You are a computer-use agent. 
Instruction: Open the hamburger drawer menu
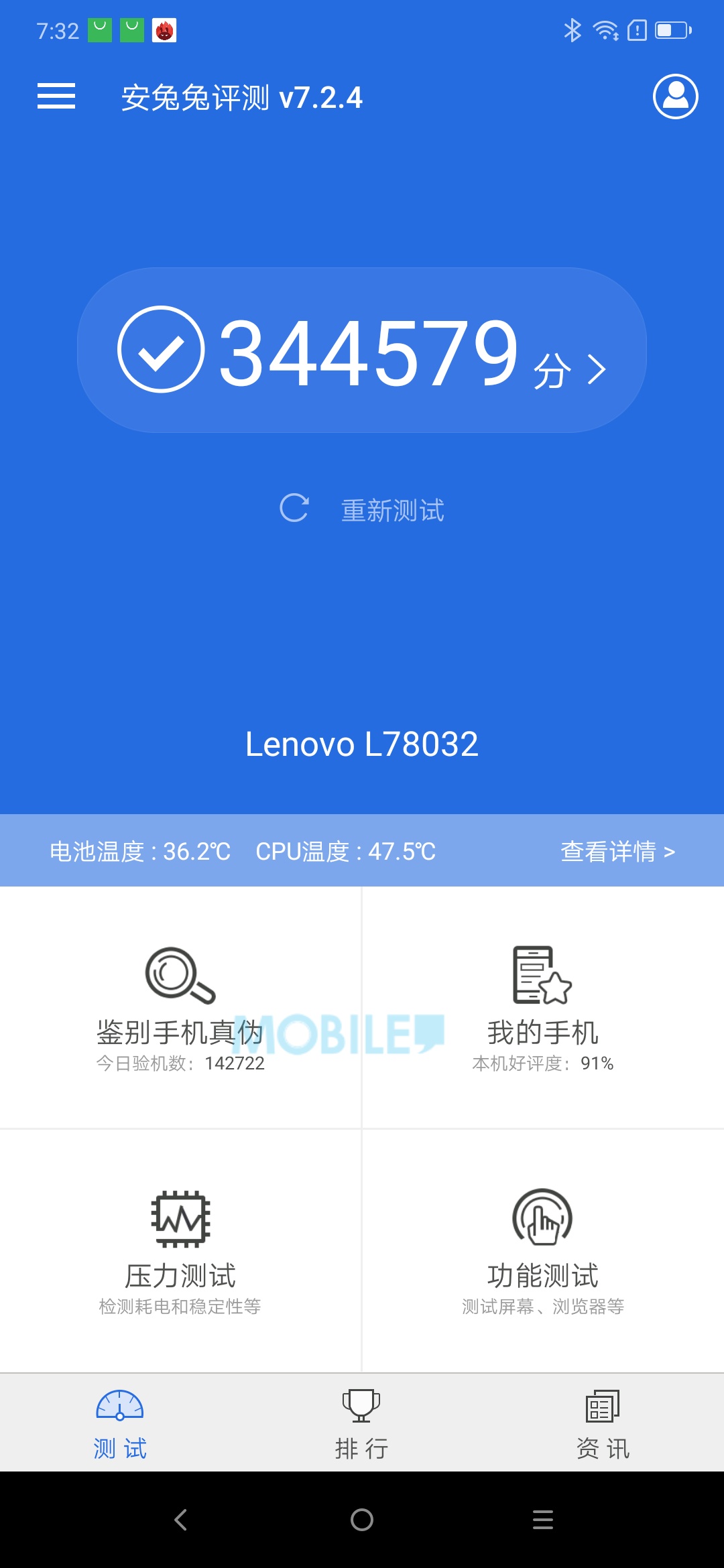(56, 96)
